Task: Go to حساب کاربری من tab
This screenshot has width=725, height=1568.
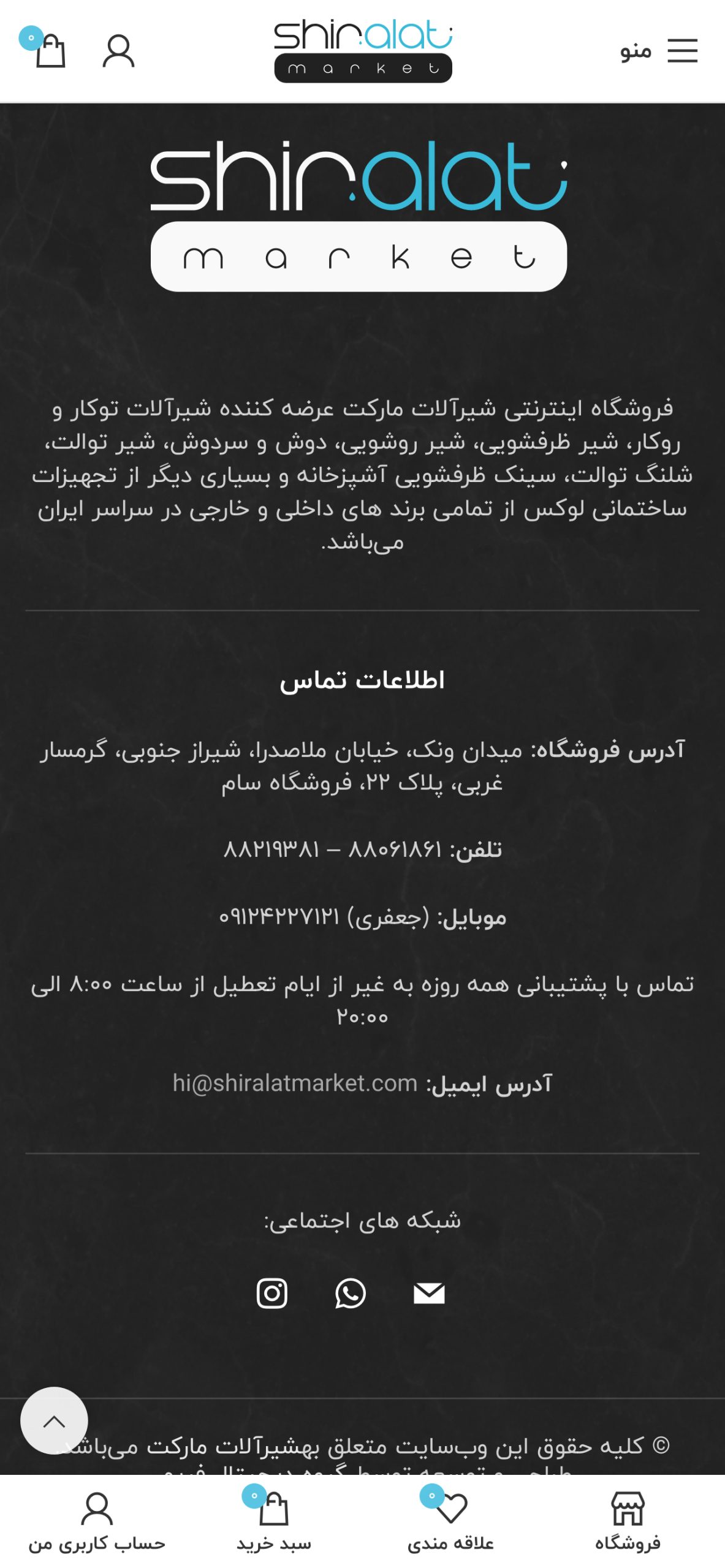Action: [97, 1521]
